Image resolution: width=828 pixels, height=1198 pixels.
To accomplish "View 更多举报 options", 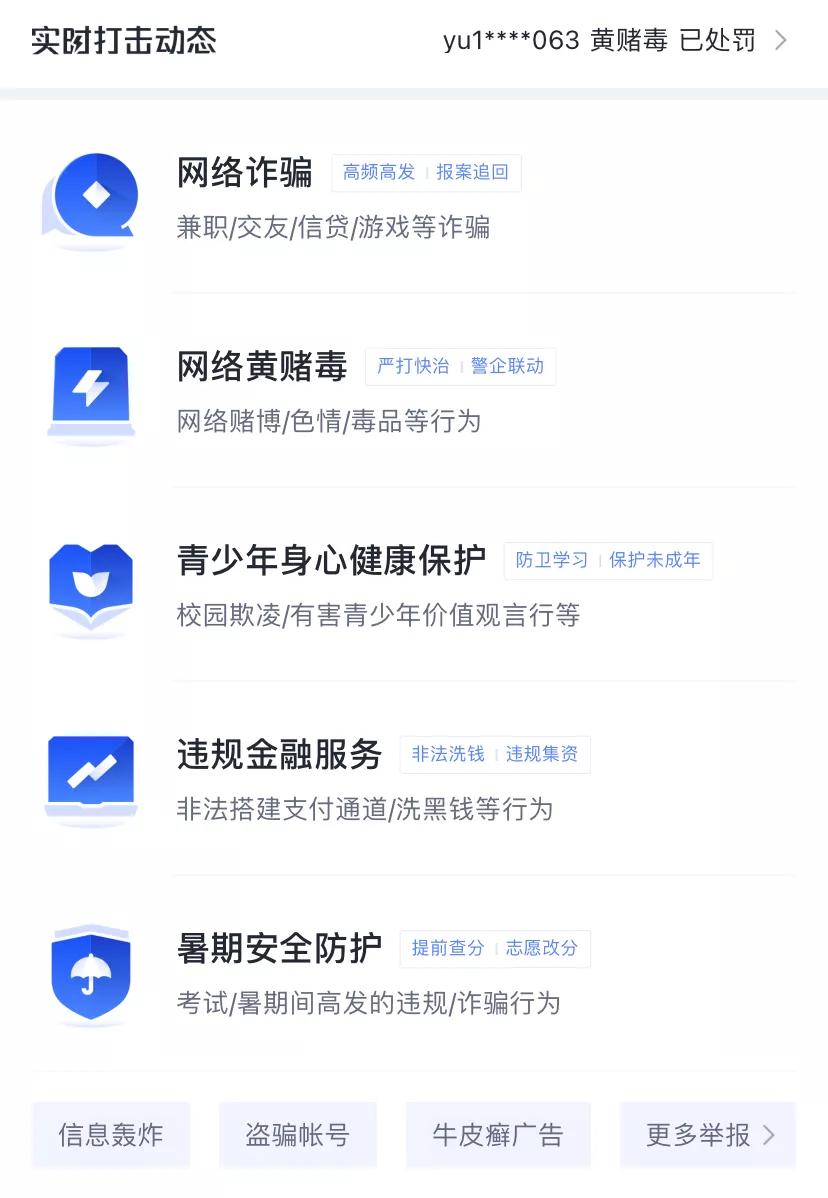I will [x=708, y=1135].
